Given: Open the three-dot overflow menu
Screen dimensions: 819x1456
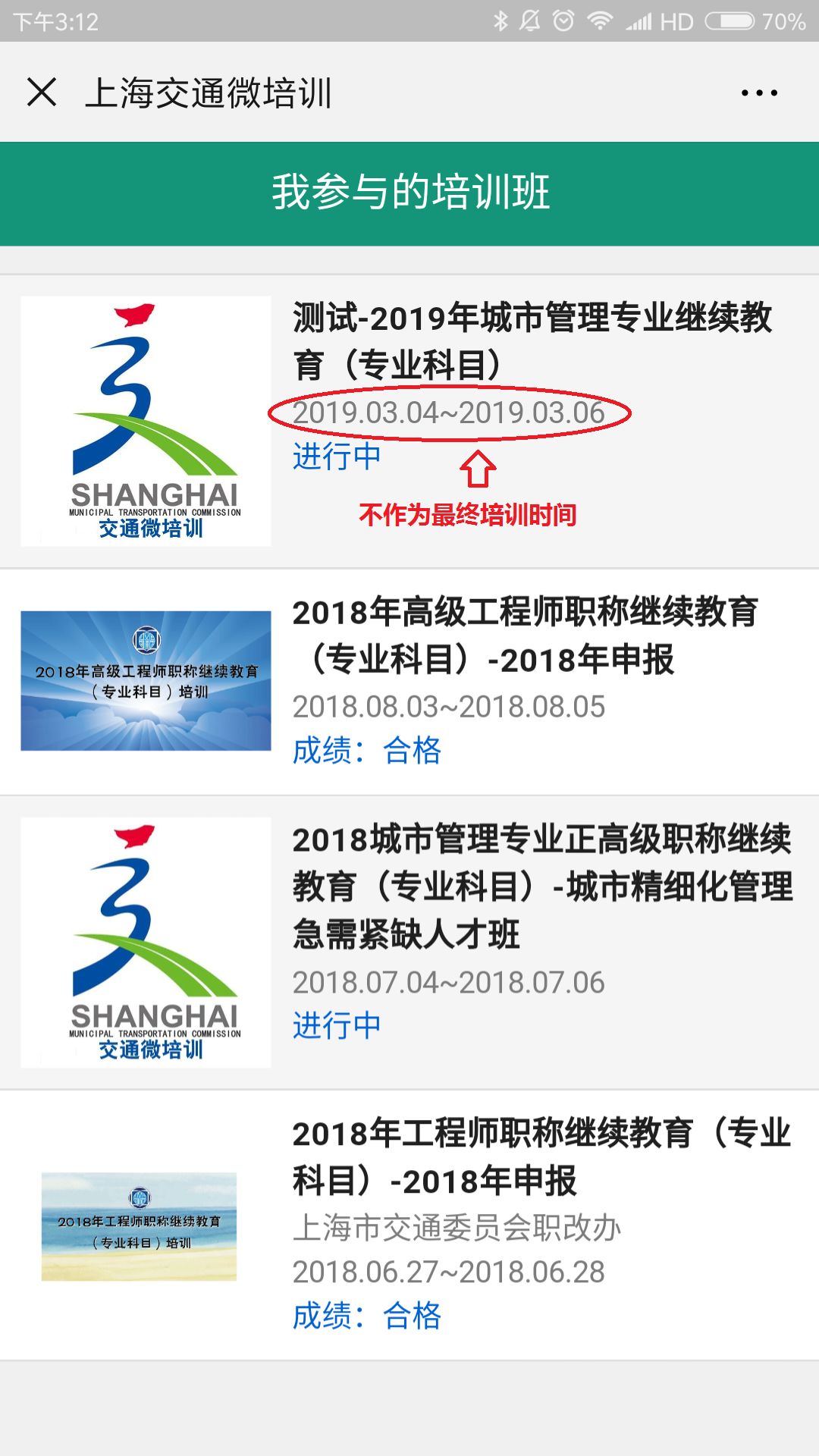Looking at the screenshot, I should (x=759, y=93).
